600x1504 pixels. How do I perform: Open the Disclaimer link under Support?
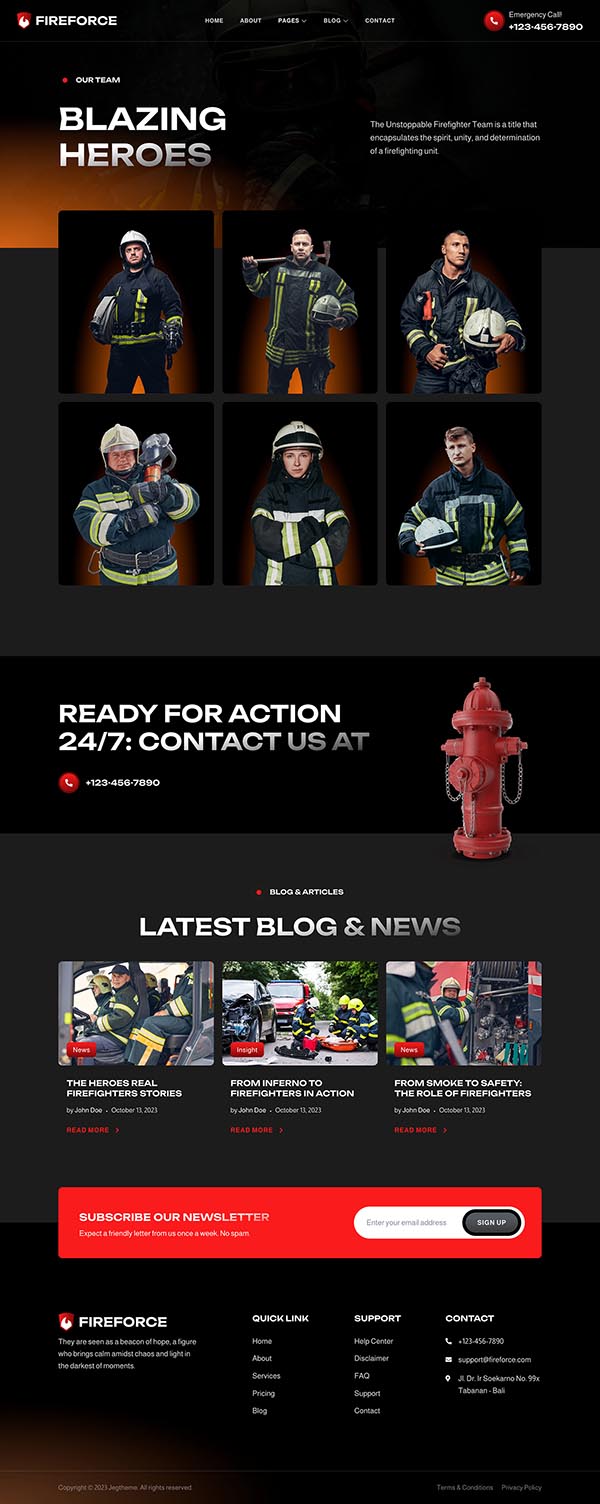[x=372, y=1358]
